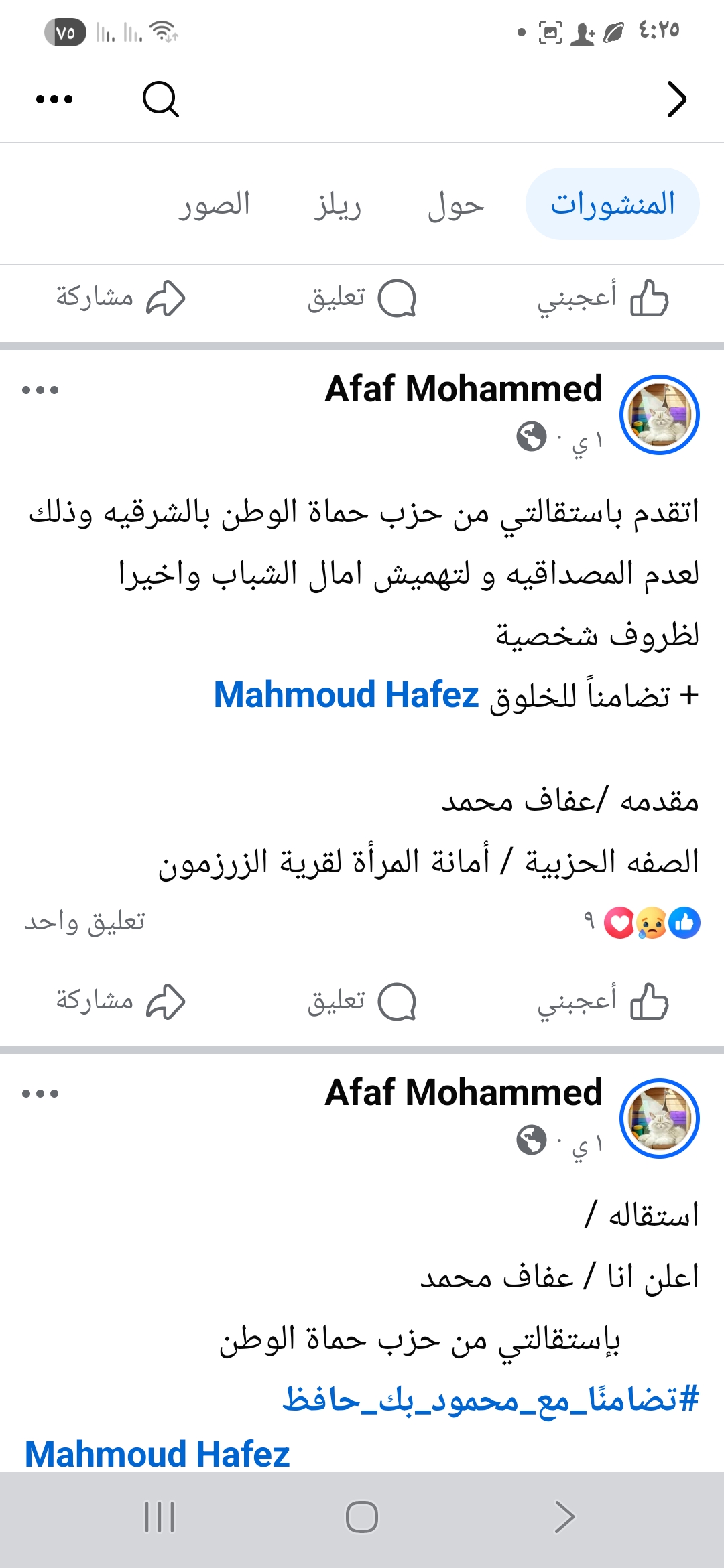This screenshot has height=1568, width=724.
Task: Show recent apps from the navigation bar
Action: (160, 1517)
